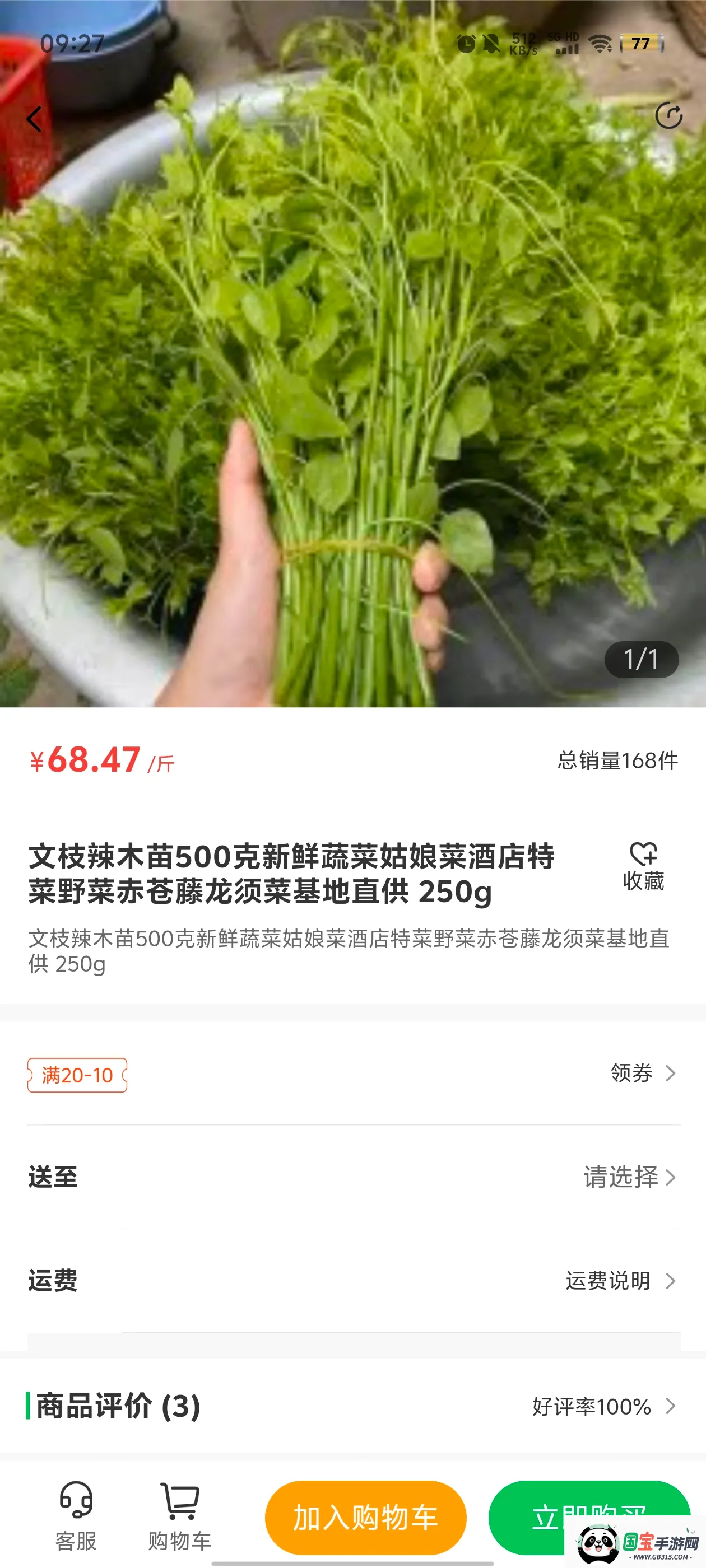Tap 加入购物车 to add item
This screenshot has height=1568, width=706.
click(365, 1517)
